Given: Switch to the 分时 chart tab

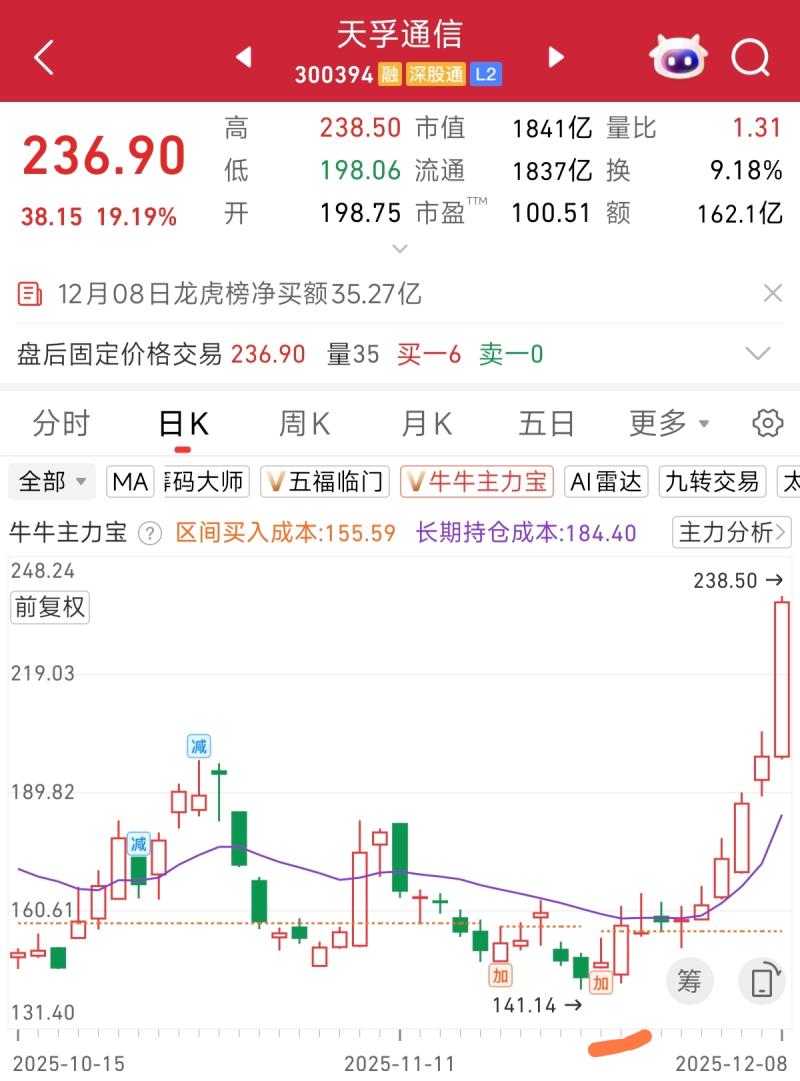Looking at the screenshot, I should [61, 424].
